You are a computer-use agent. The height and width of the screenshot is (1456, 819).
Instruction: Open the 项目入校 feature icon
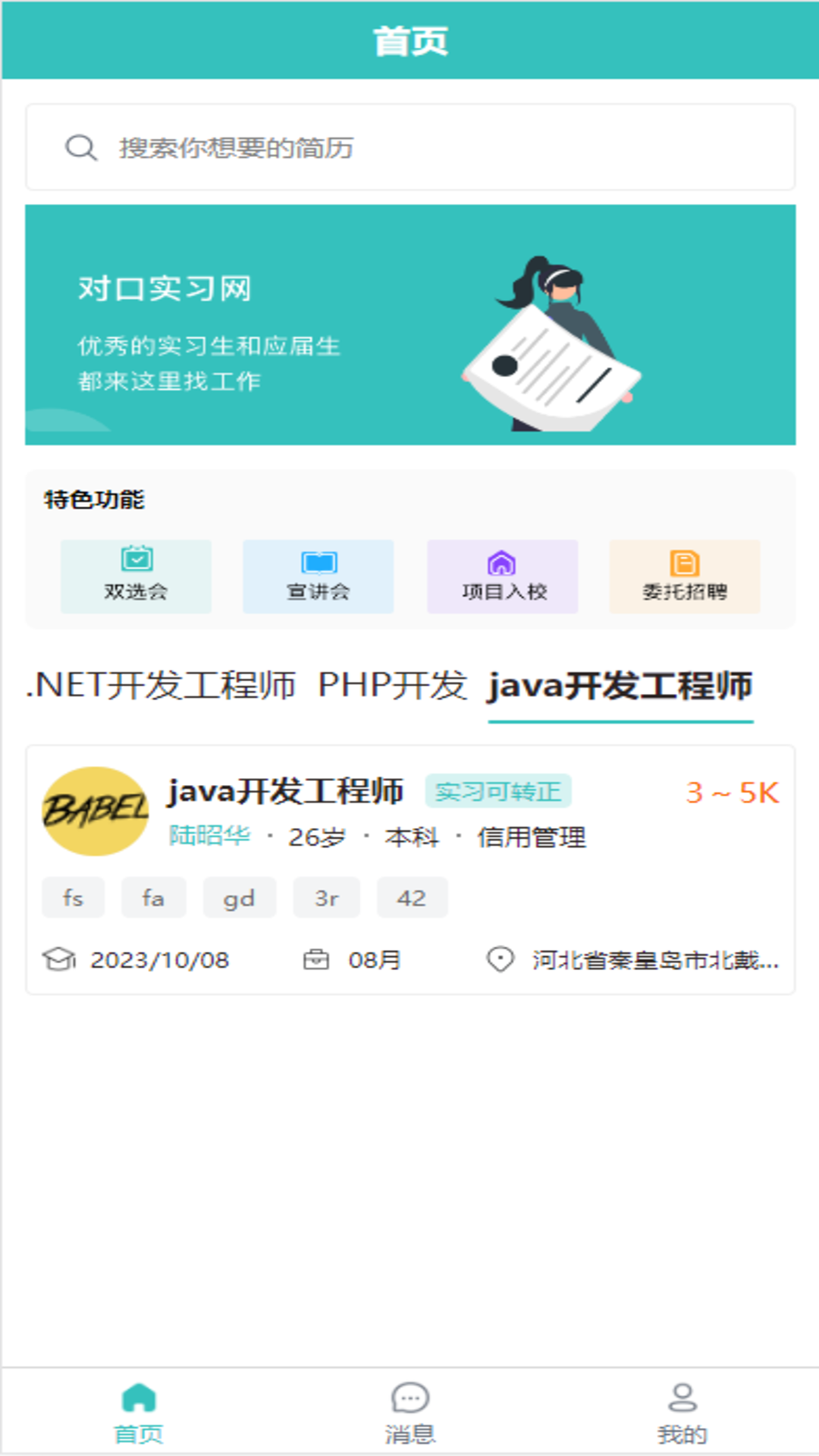(x=501, y=575)
